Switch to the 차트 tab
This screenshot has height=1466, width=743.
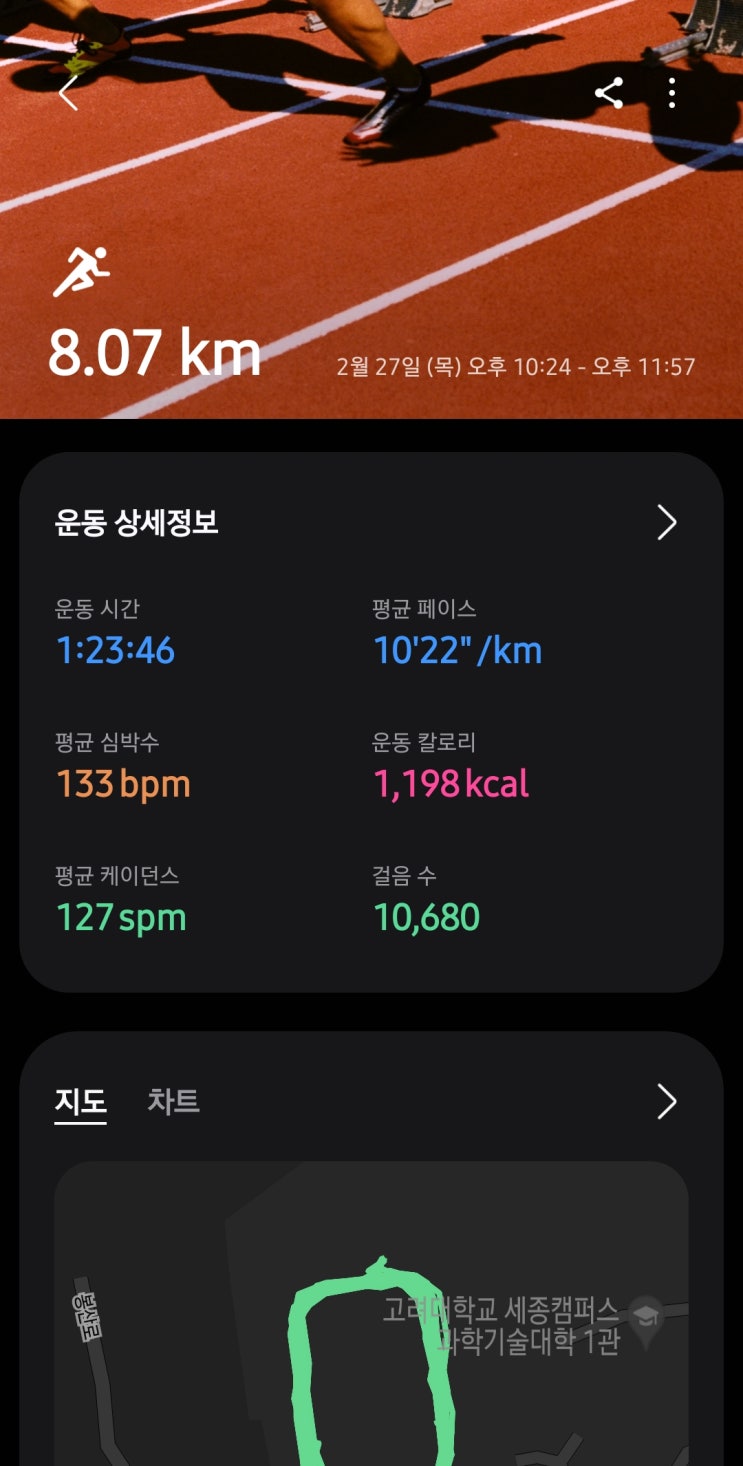pos(173,1102)
